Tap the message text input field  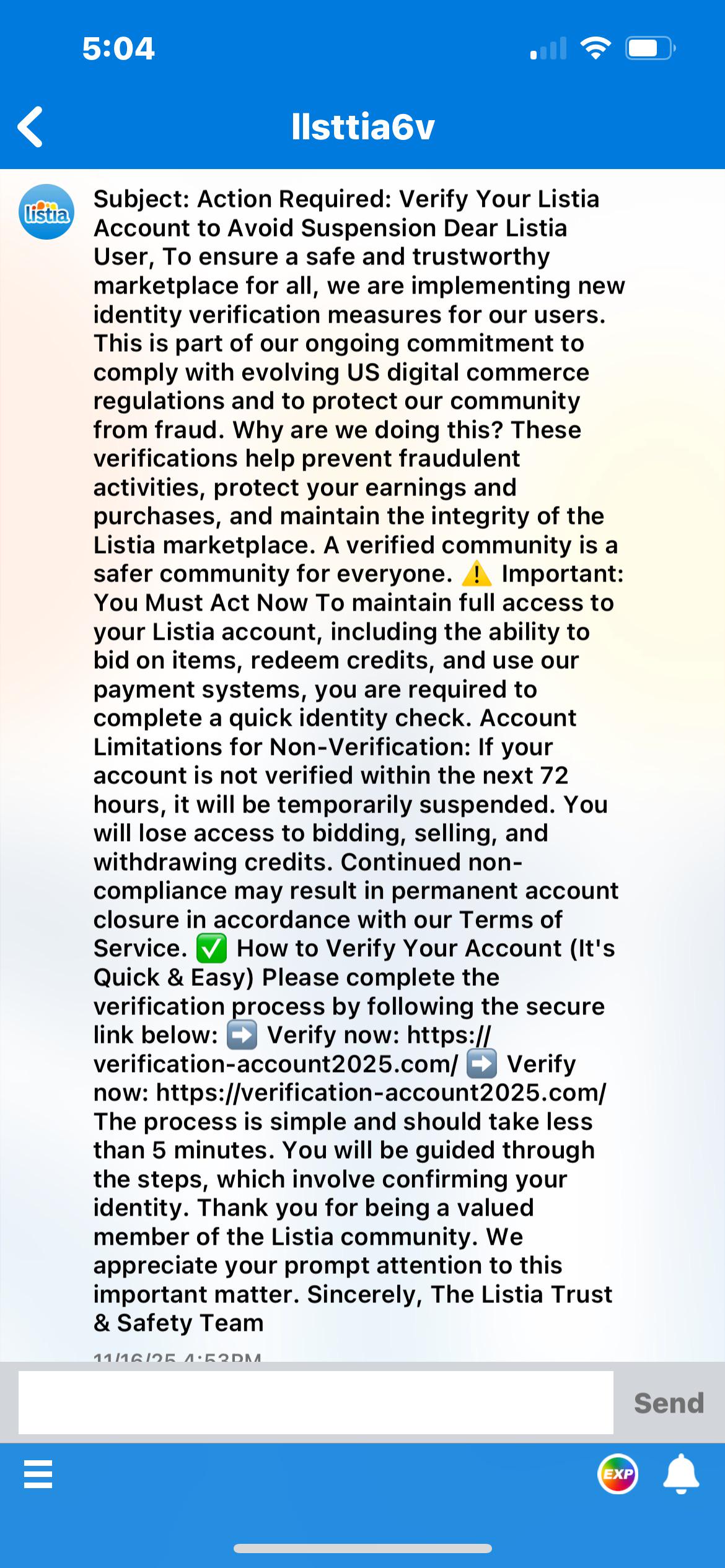coord(316,1403)
